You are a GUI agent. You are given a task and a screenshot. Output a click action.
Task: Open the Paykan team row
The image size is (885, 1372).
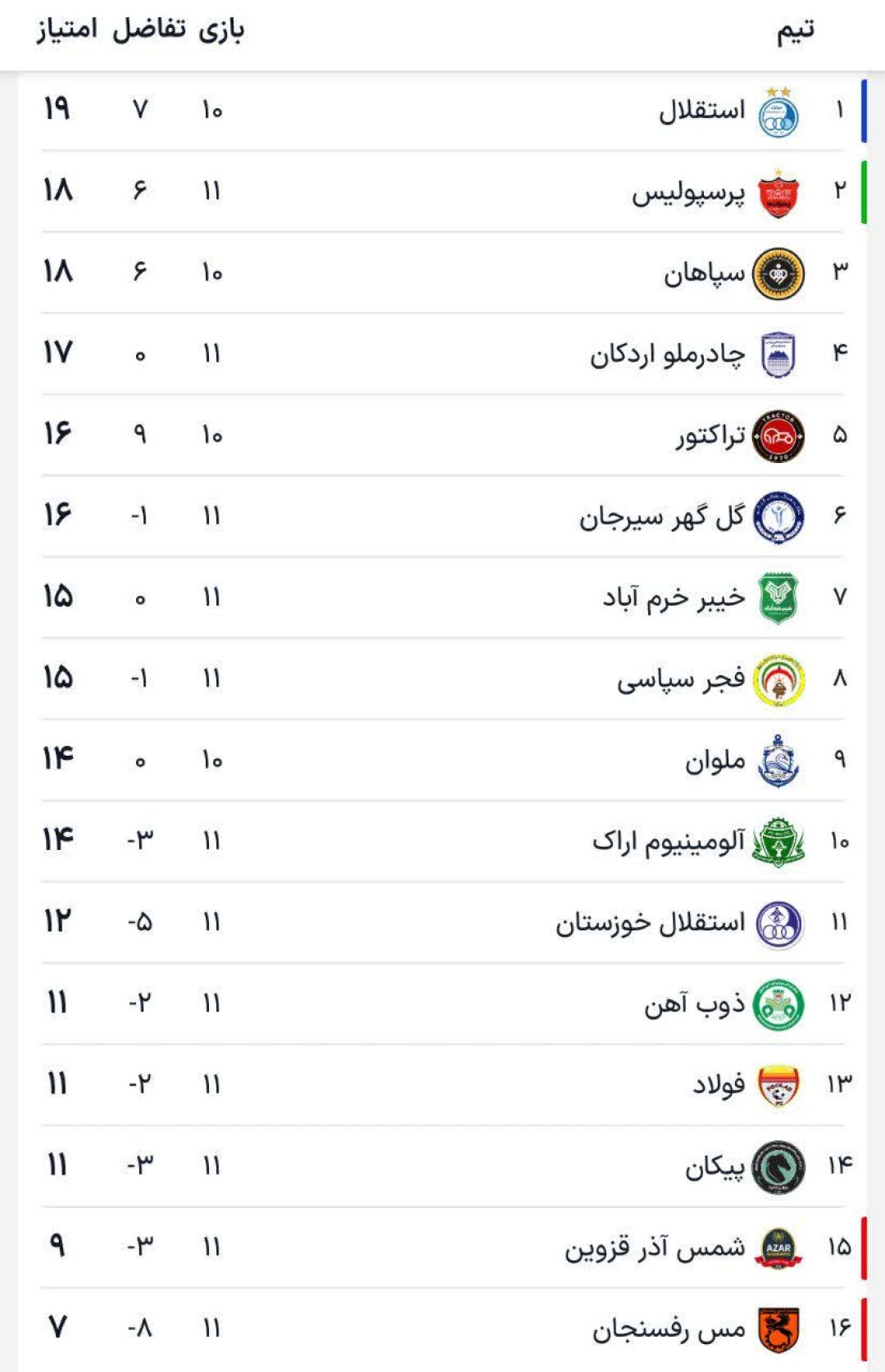[715, 1166]
